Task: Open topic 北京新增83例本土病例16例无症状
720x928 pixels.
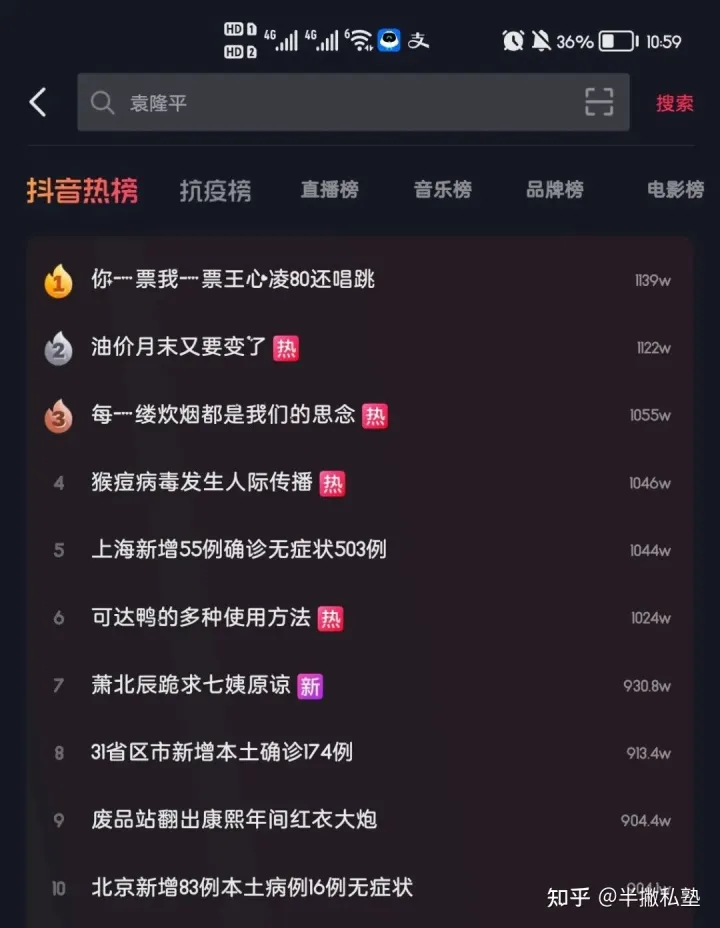Action: [251, 887]
